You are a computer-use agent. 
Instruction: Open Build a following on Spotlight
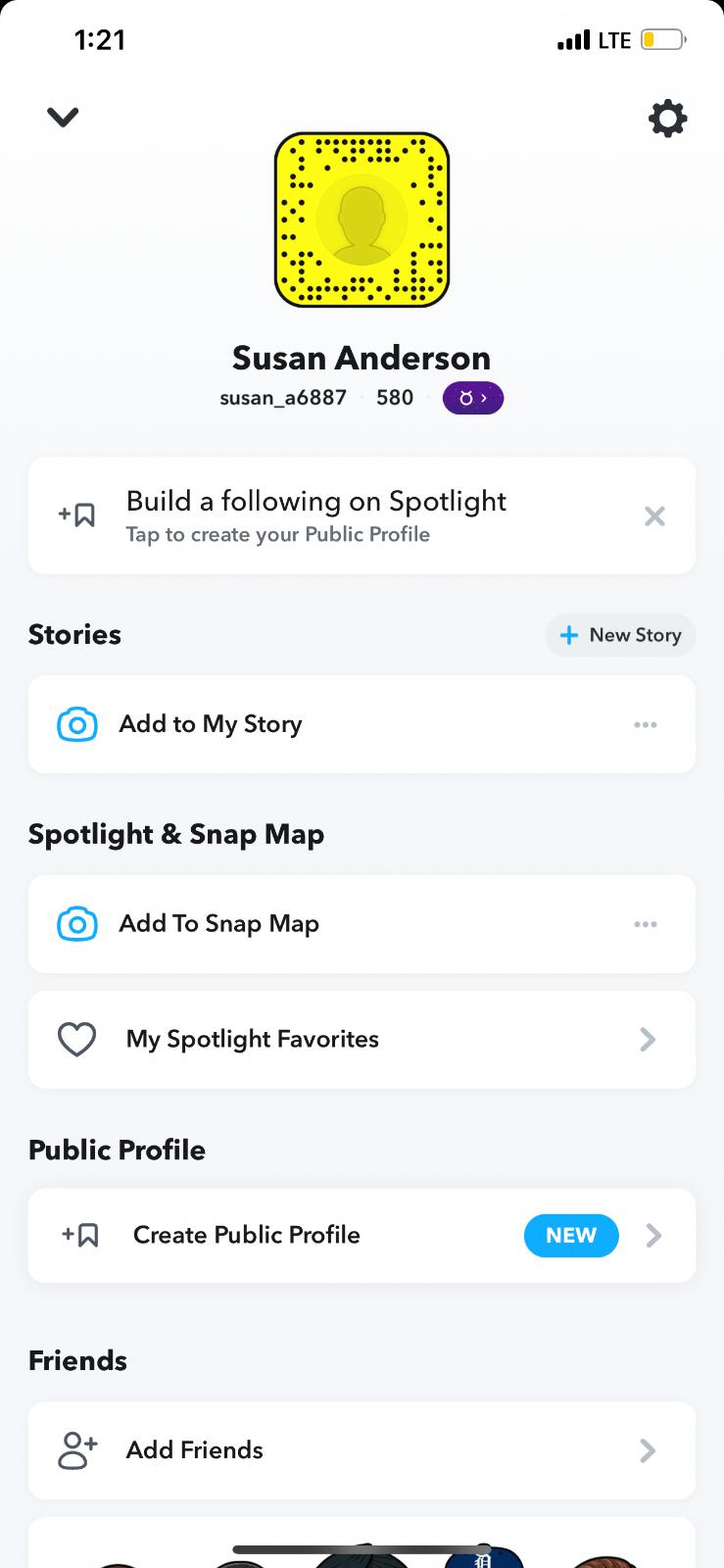(315, 515)
